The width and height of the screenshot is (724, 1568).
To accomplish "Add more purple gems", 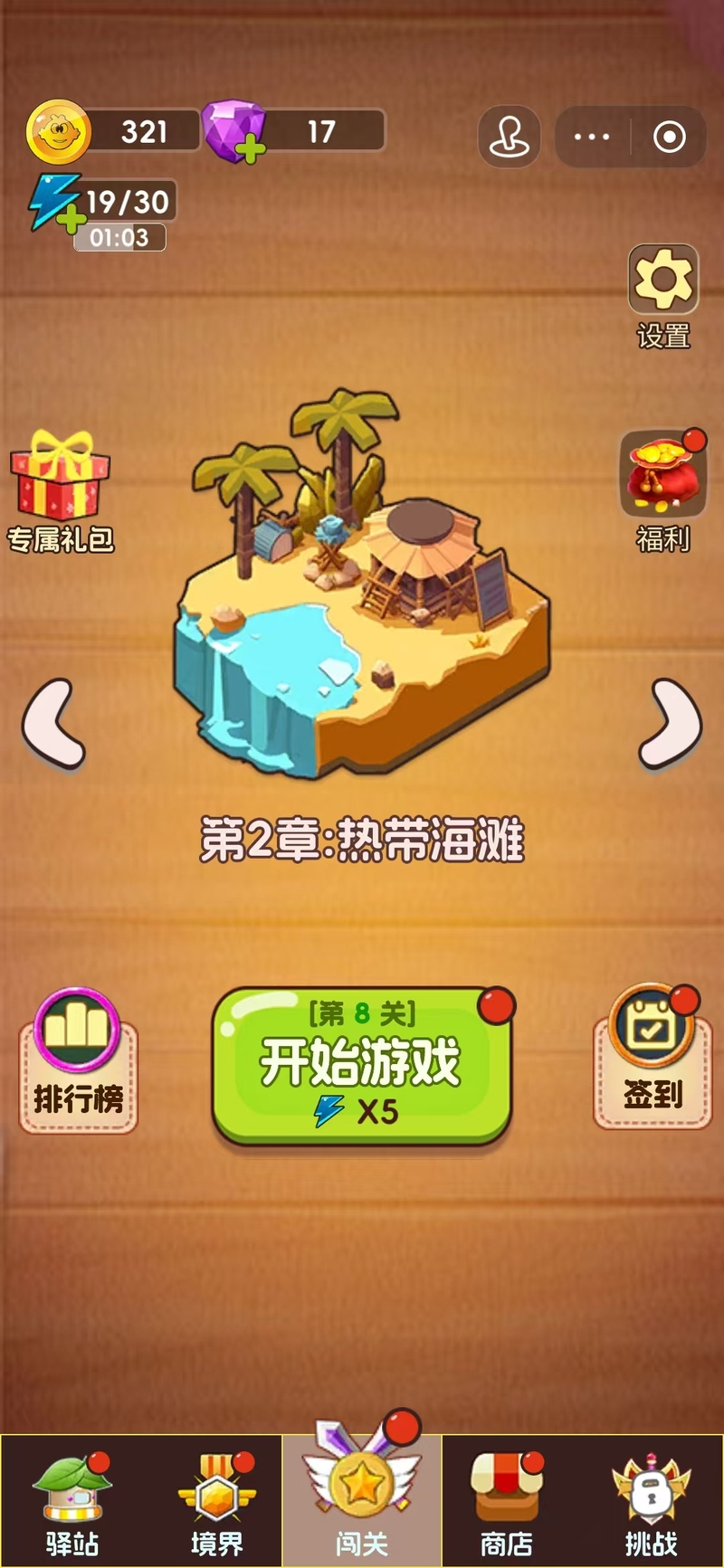I will 252,150.
